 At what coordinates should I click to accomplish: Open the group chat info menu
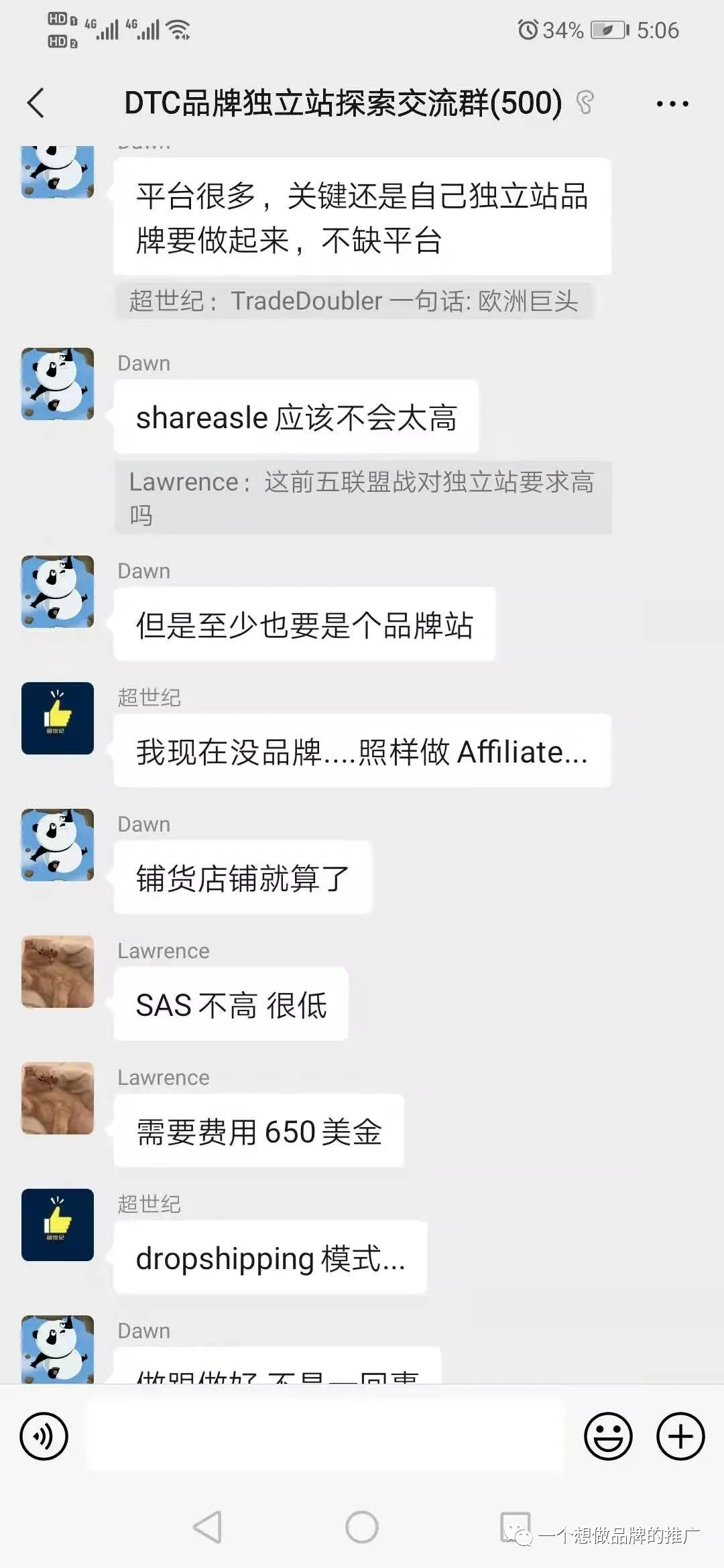672,104
